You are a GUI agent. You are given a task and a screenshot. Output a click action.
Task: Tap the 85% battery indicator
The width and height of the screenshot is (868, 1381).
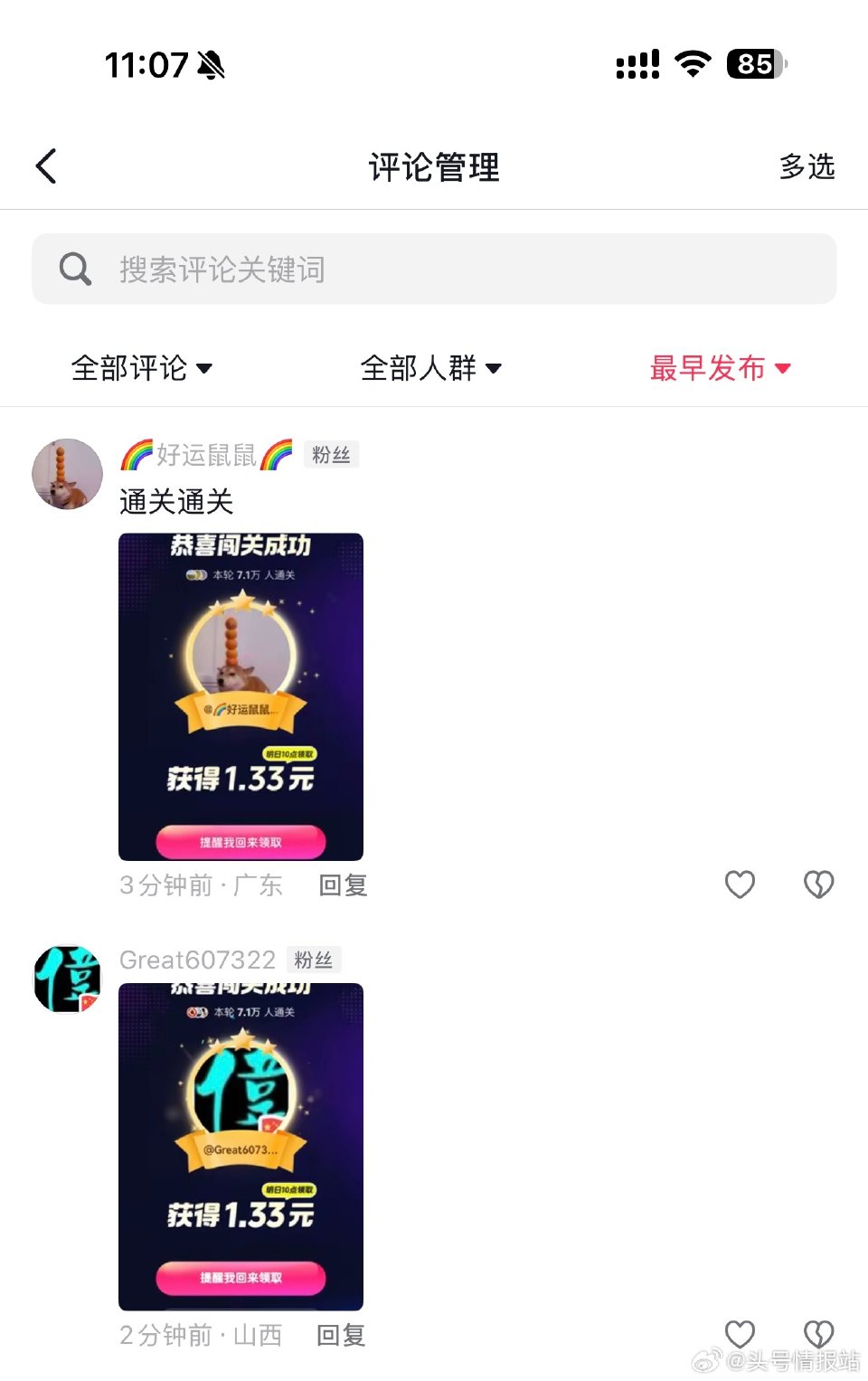(x=753, y=63)
